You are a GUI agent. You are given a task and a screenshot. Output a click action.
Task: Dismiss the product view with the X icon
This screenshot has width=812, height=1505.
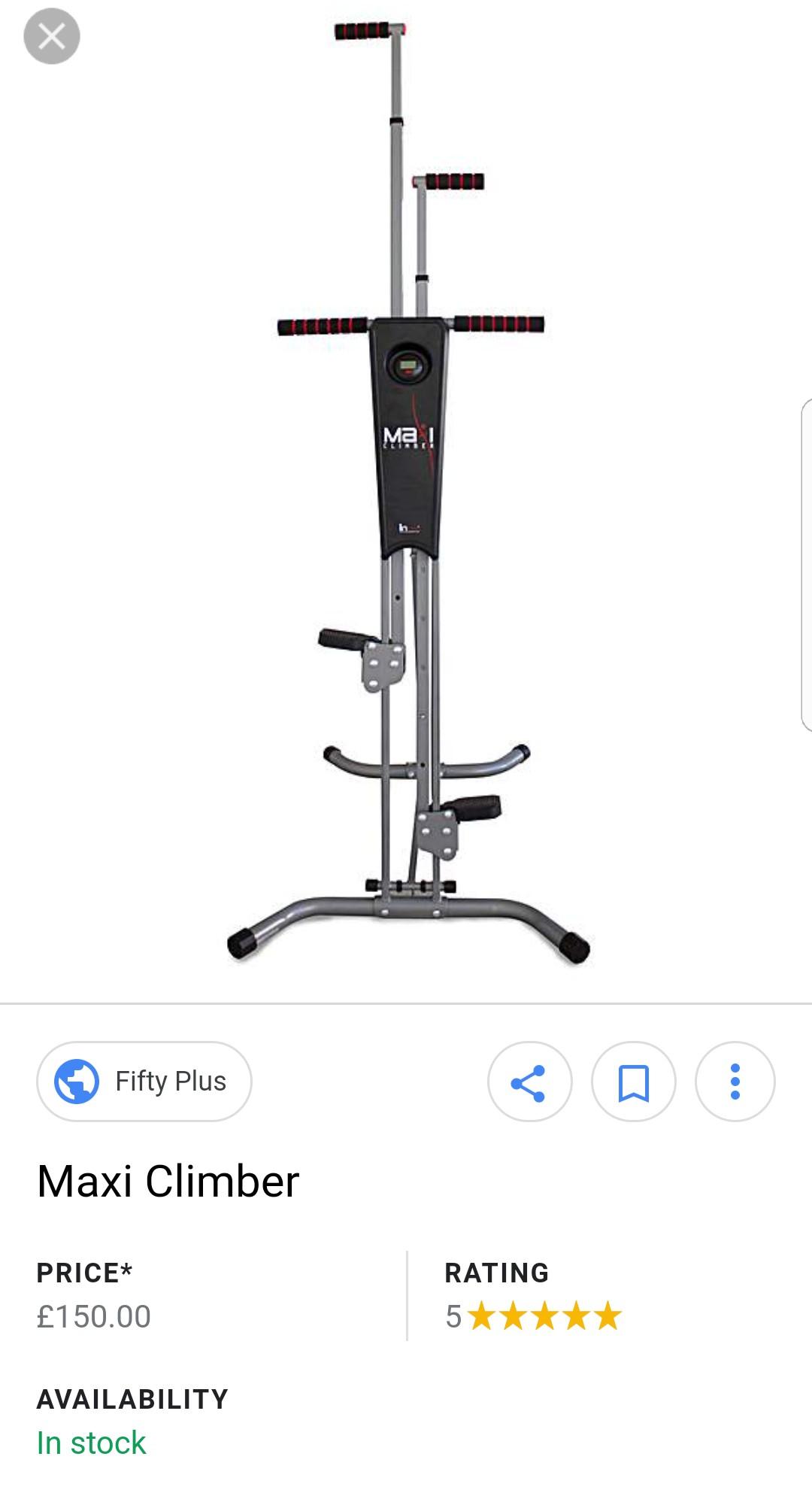click(51, 35)
